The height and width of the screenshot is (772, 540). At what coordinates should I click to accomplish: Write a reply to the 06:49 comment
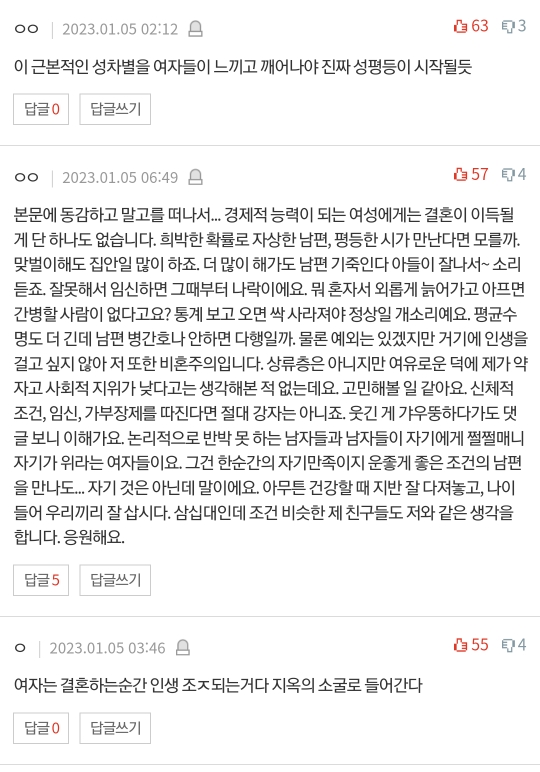pos(115,580)
